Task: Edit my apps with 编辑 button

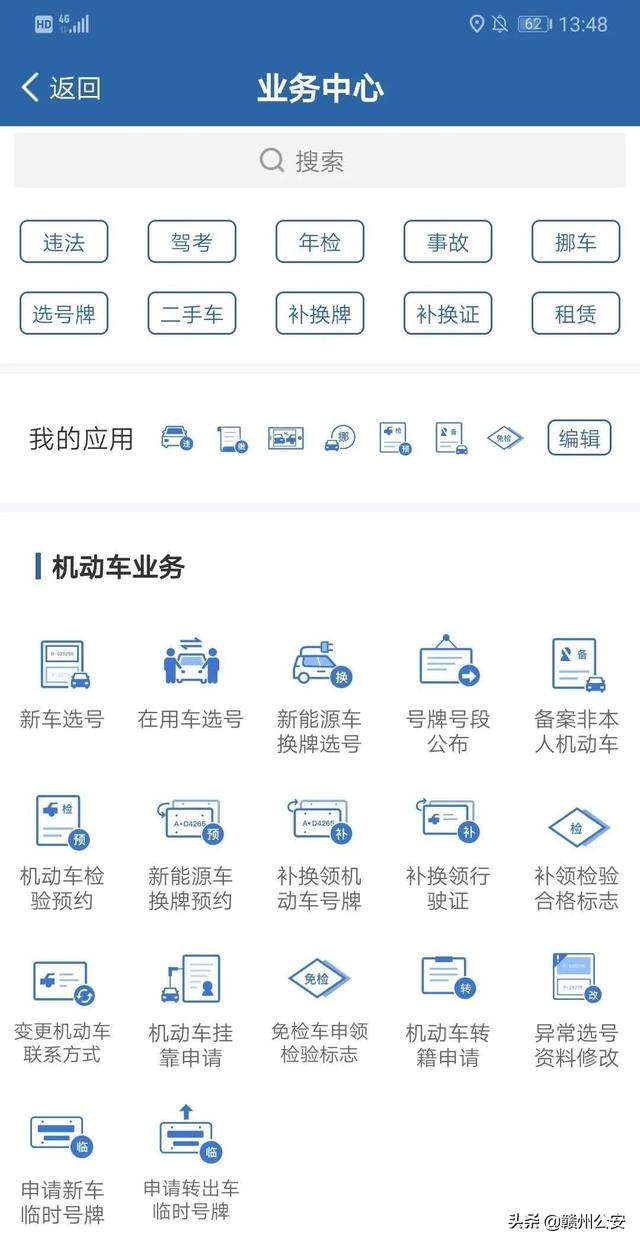Action: [x=579, y=438]
